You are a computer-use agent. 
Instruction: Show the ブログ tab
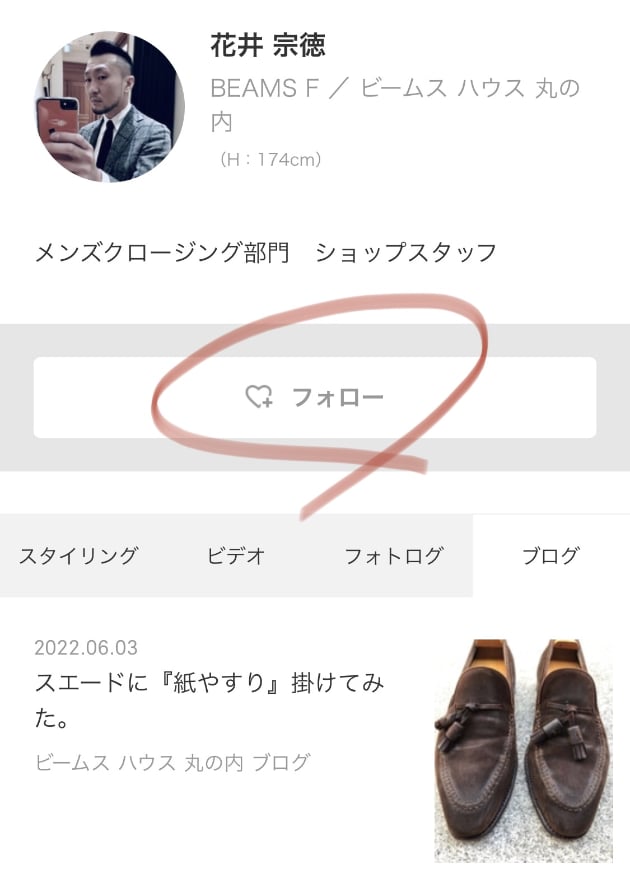(x=550, y=556)
